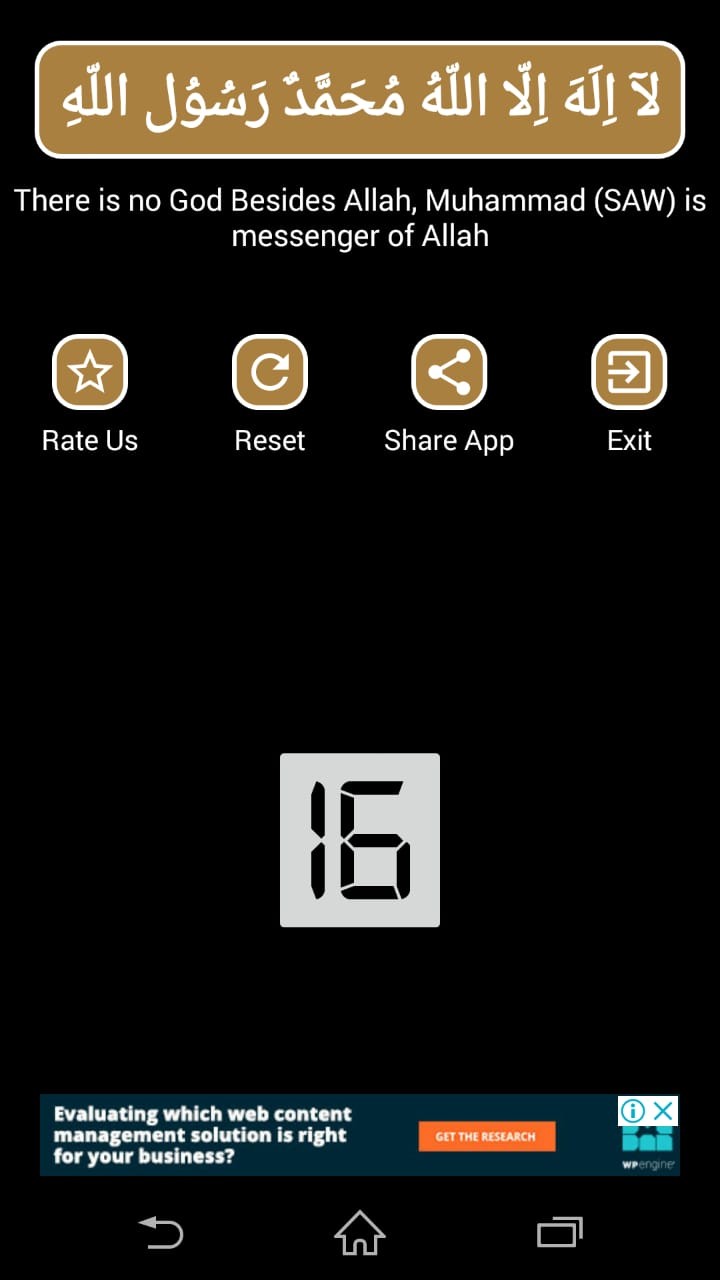
Task: Tap the digital counter showing 16
Action: (x=360, y=840)
